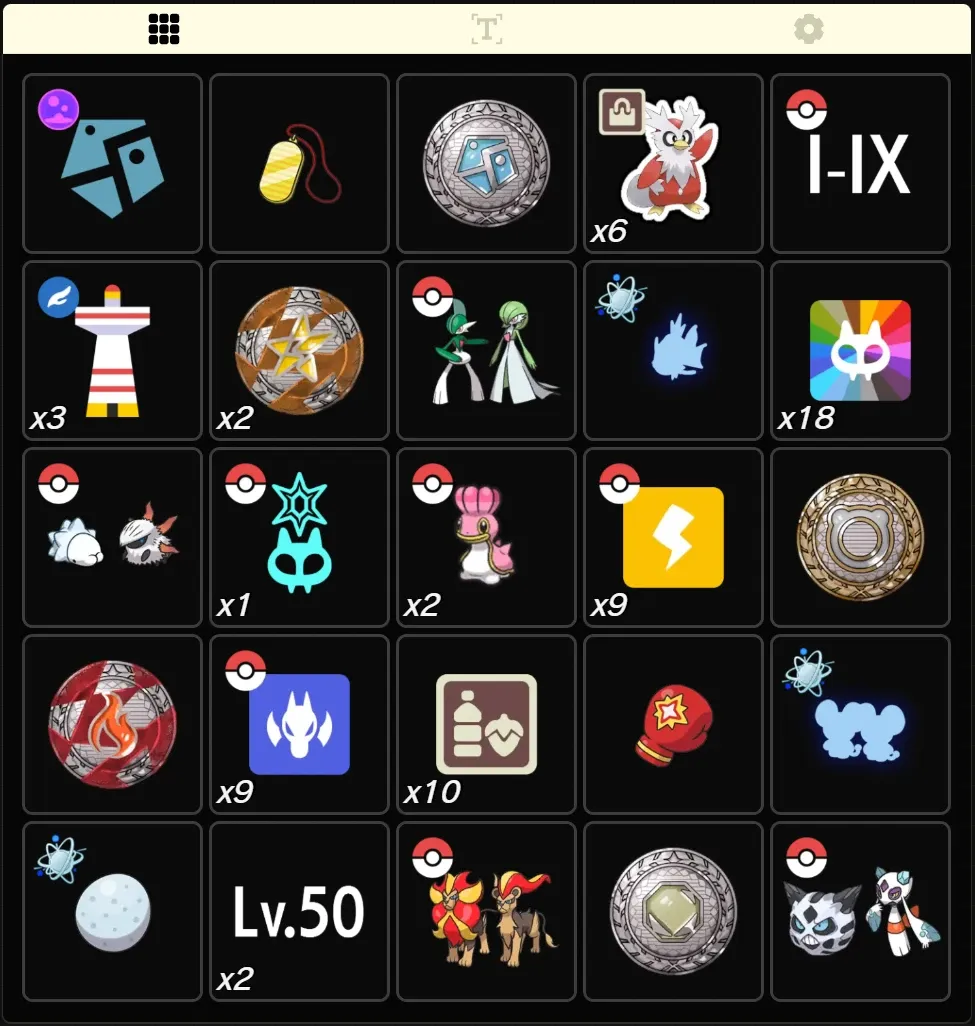Select the pink Shellos x2 tile
Screen dimensions: 975x1026
tap(486, 537)
